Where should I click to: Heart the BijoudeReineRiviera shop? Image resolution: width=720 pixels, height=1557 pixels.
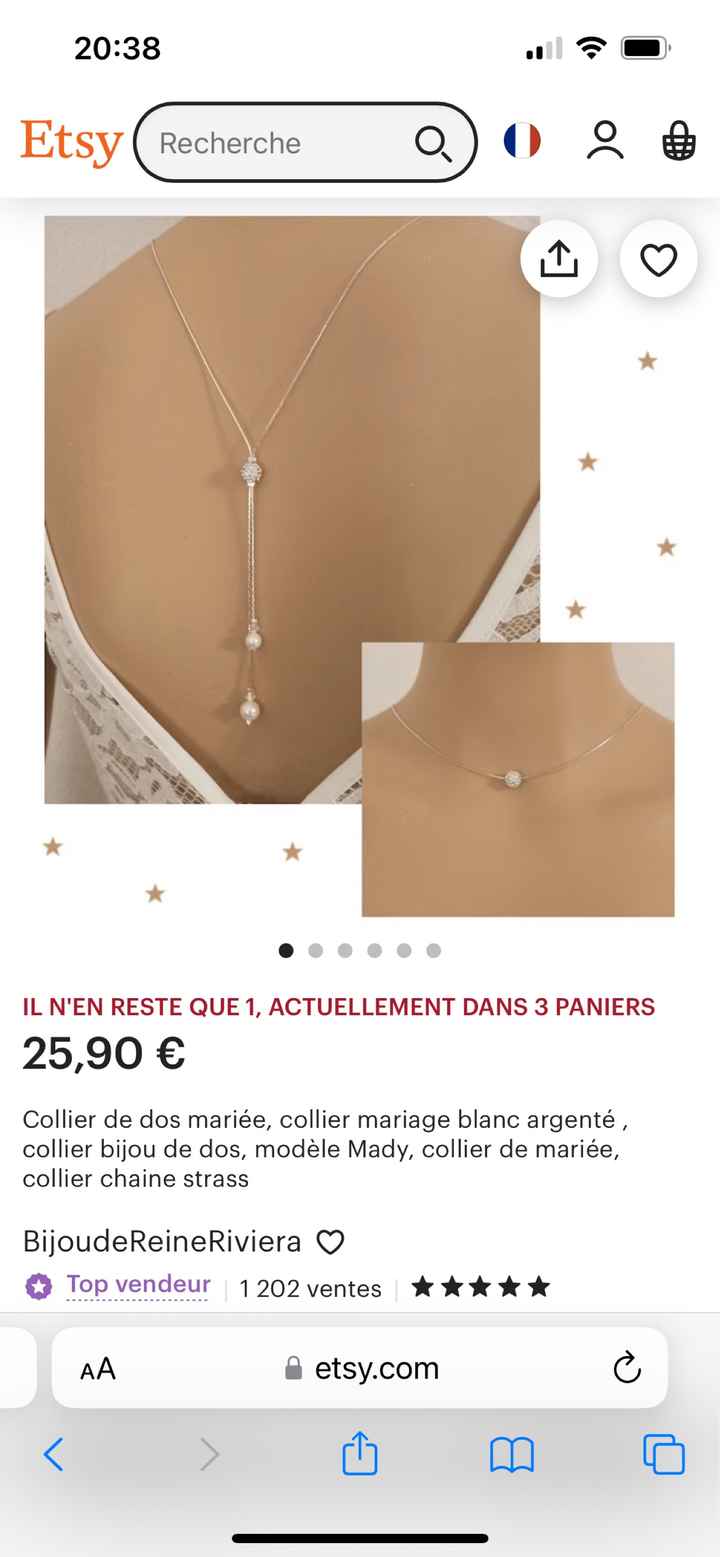331,1241
